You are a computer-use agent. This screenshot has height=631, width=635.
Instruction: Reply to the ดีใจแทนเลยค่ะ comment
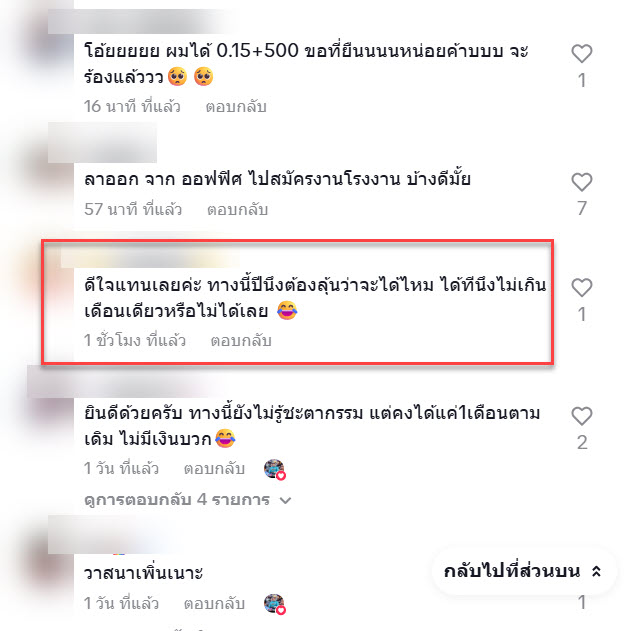(x=241, y=340)
